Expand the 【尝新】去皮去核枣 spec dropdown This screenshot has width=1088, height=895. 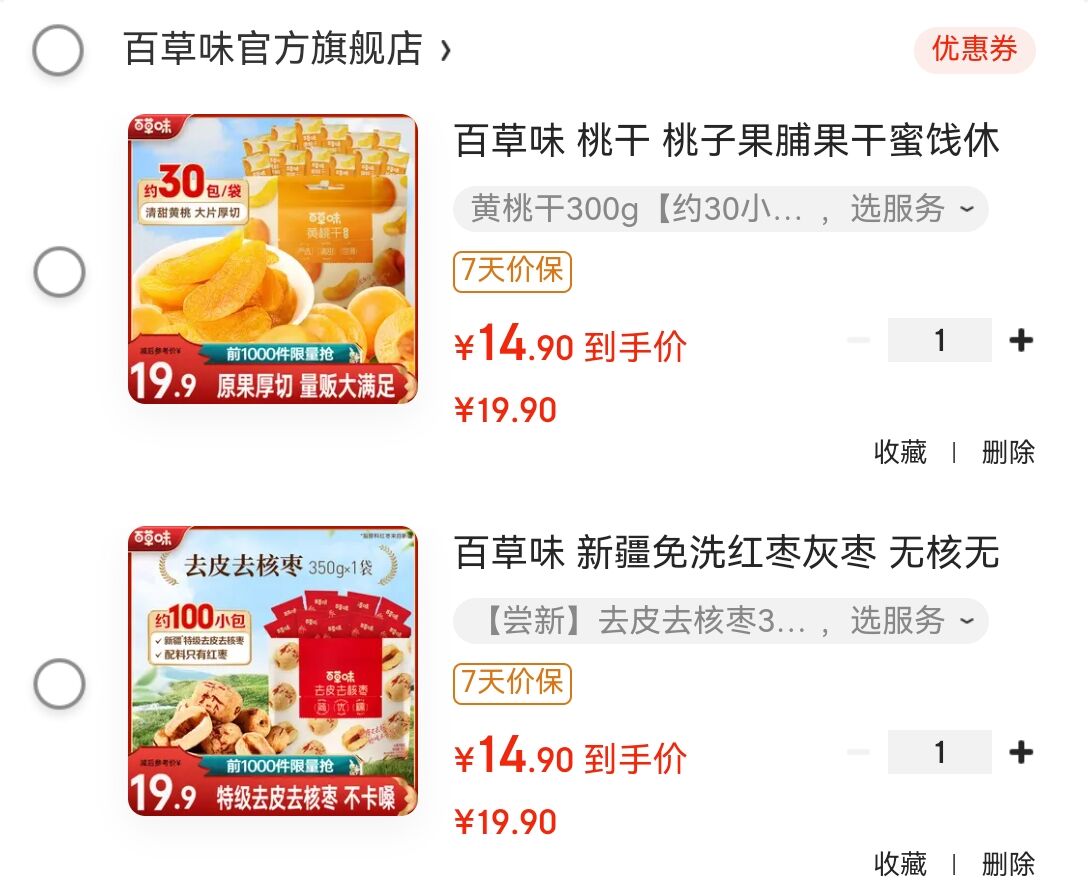[721, 621]
